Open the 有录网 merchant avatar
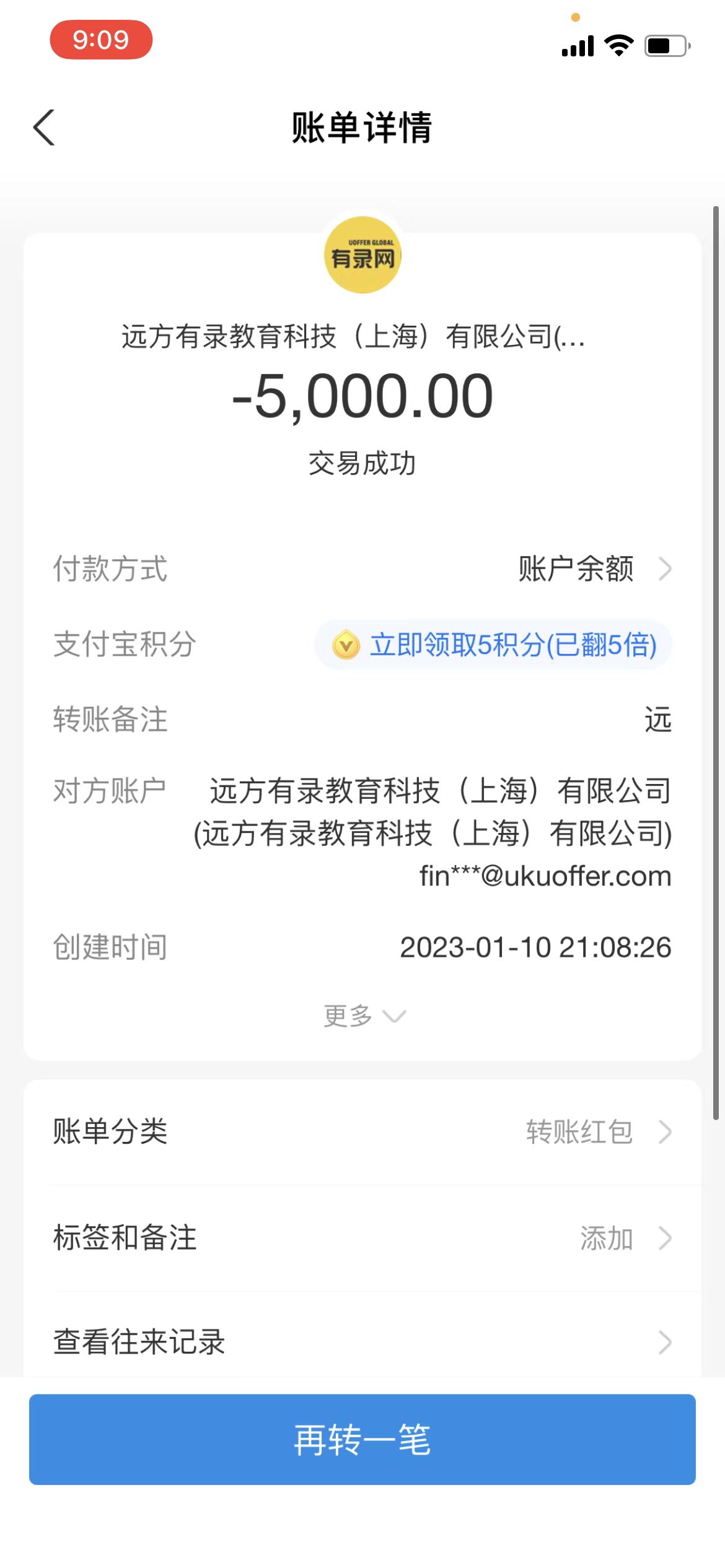This screenshot has width=725, height=1568. pos(362,255)
